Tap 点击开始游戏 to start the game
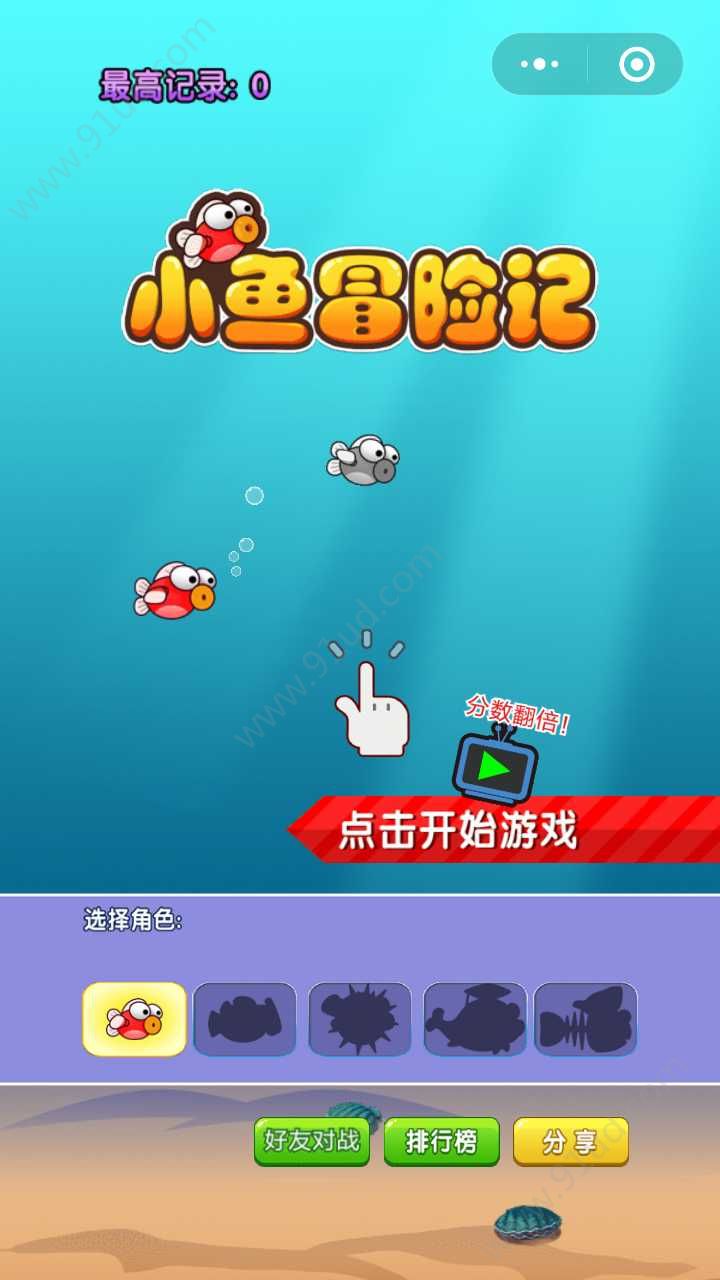The width and height of the screenshot is (720, 1280). (x=458, y=830)
